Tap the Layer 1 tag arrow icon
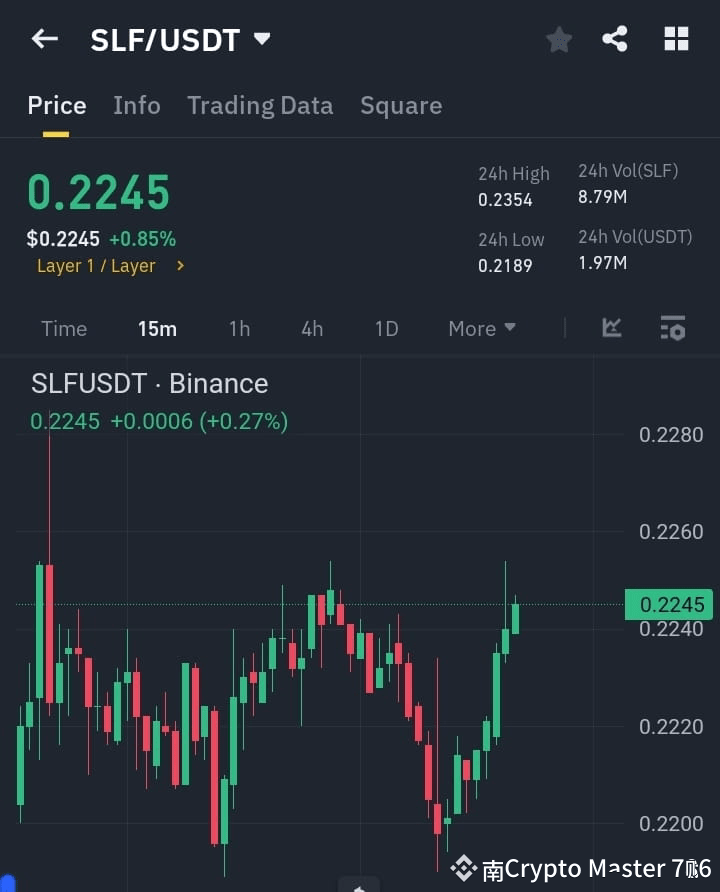Screen dimensions: 720x892 (180, 266)
